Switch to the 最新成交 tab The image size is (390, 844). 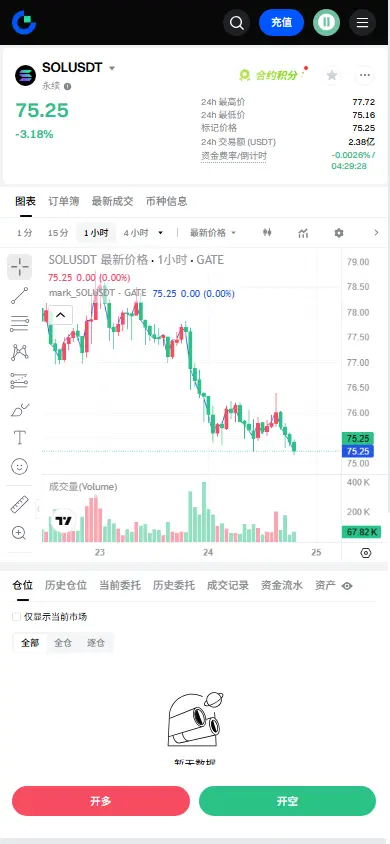point(112,201)
